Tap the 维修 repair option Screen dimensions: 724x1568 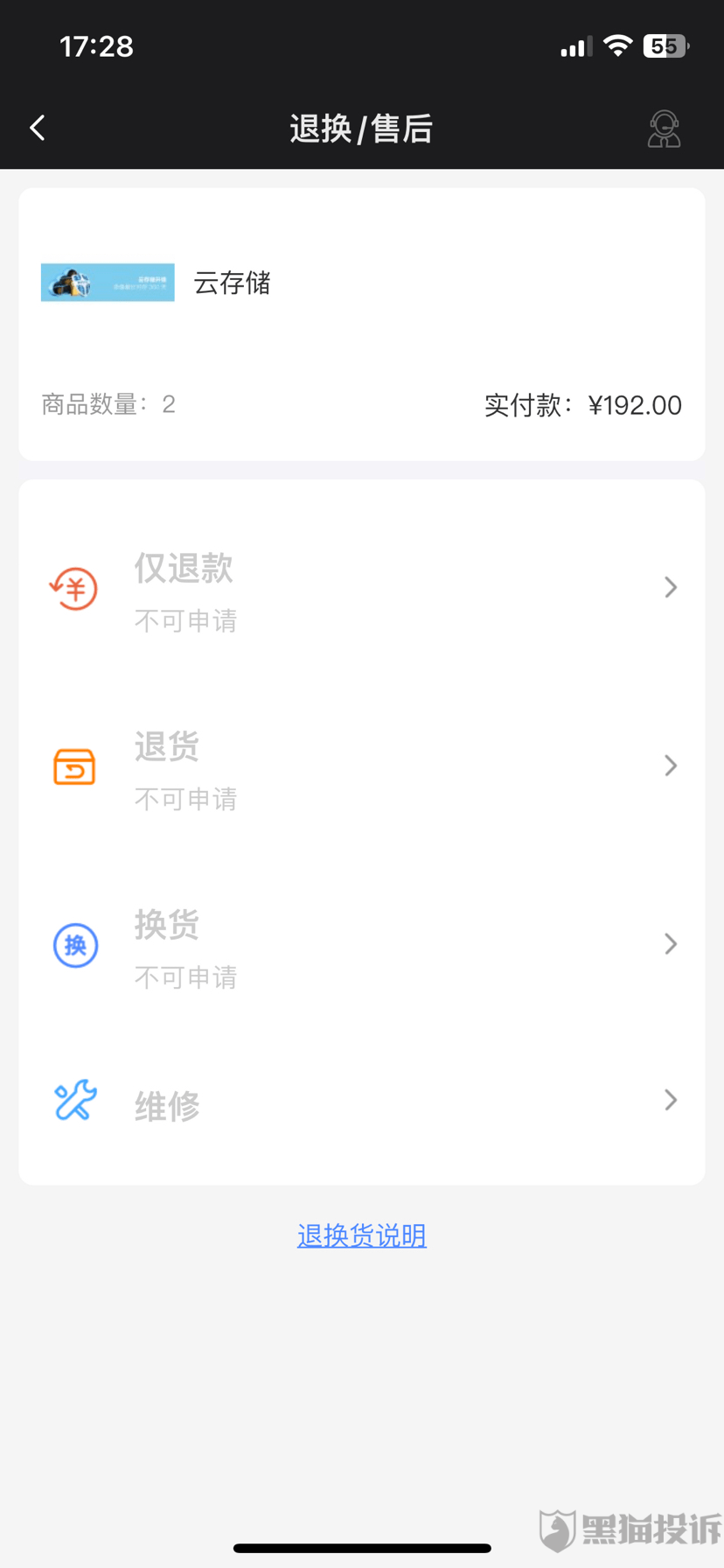[361, 1102]
